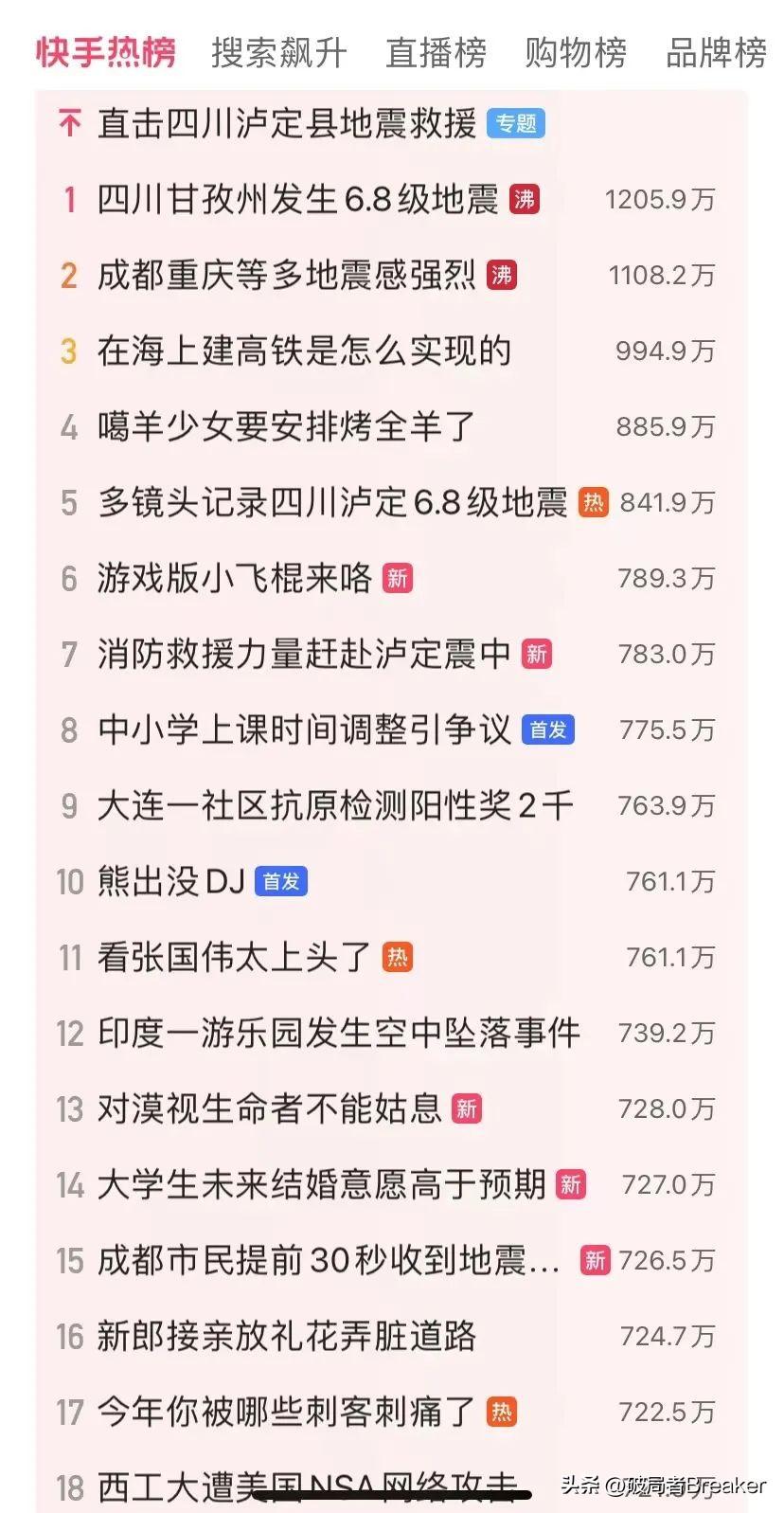Click the 新 badge on 游戏版小飞棍来咯
784x1513 pixels.
397,577
